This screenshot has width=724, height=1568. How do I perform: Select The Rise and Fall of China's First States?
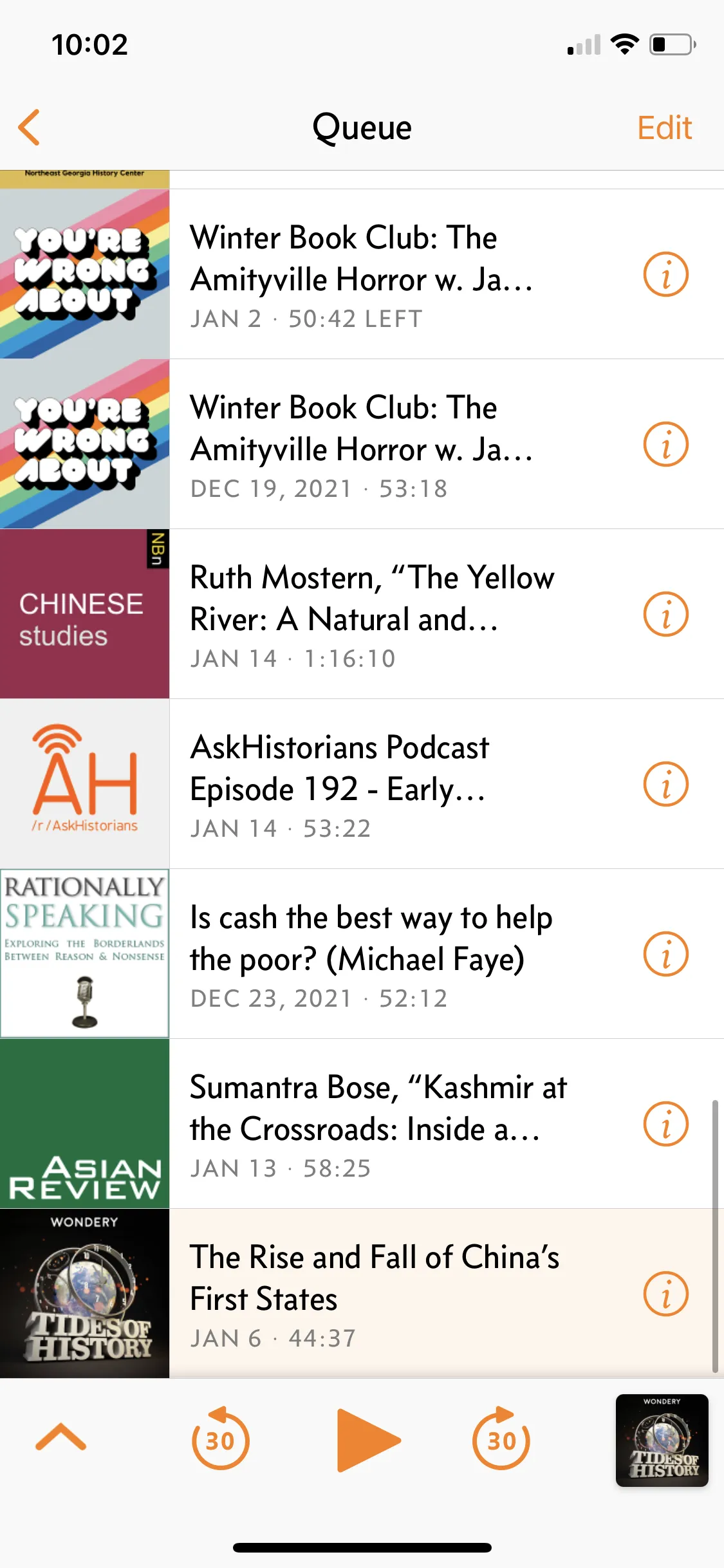(x=386, y=1294)
